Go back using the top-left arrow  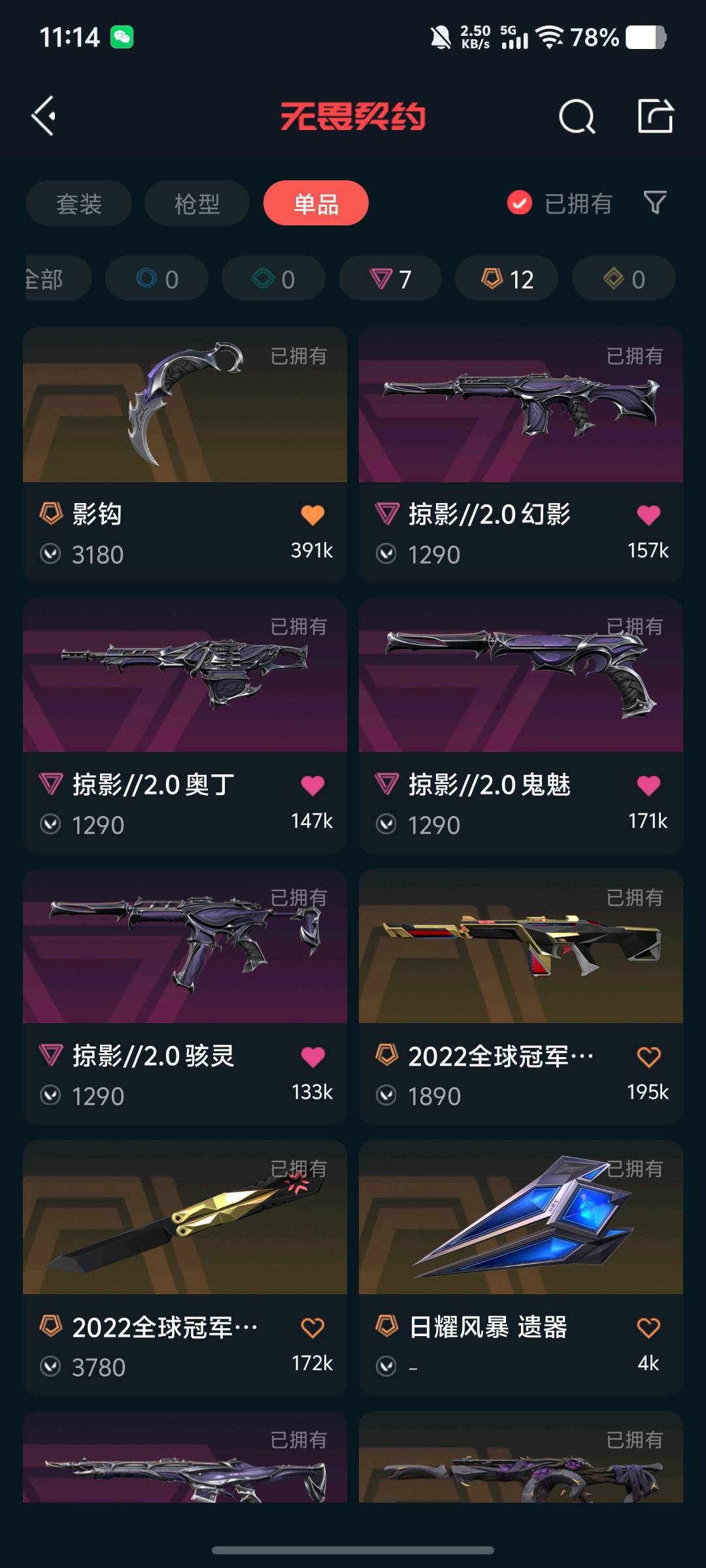(44, 116)
